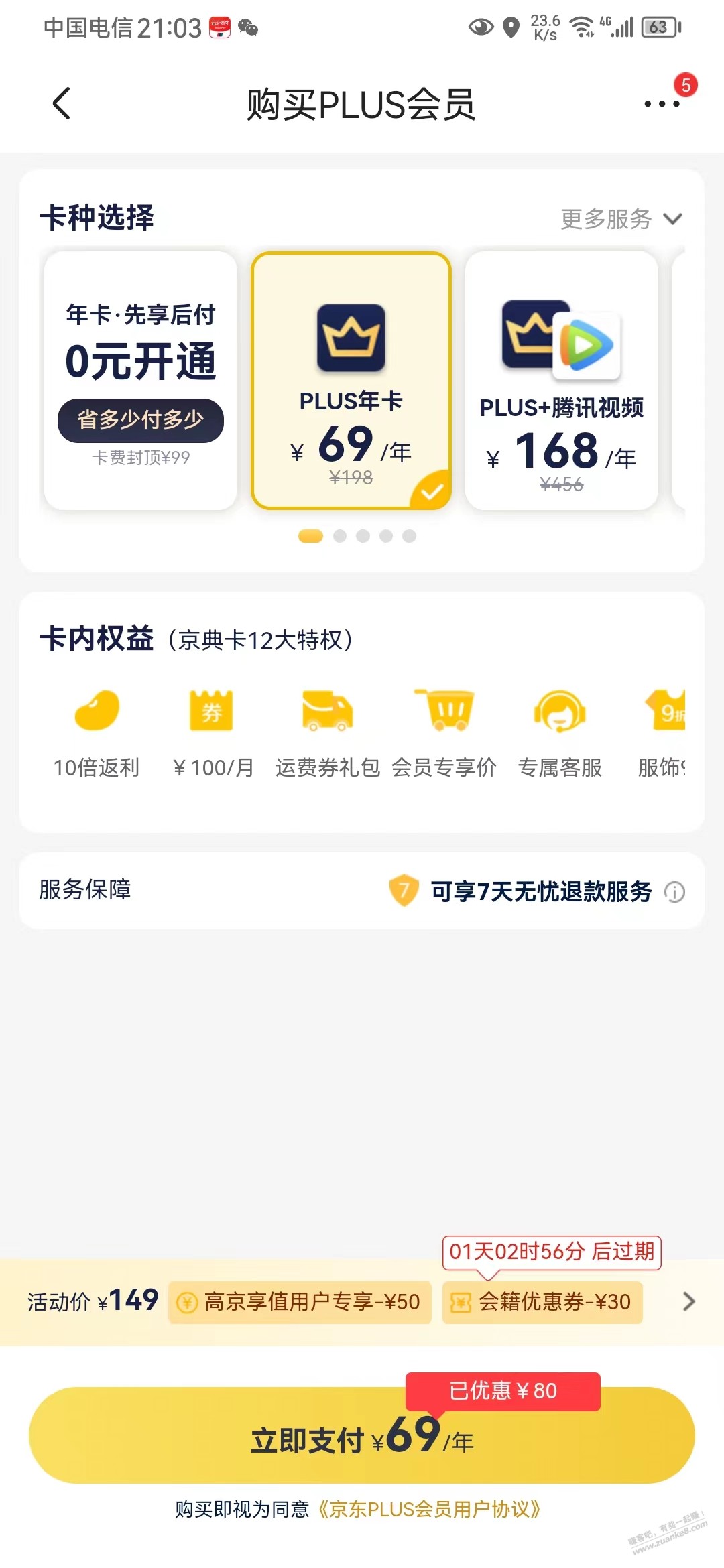Tap the 会籍优惠券-¥30 coupon chip
This screenshot has width=724, height=1568.
(542, 1302)
